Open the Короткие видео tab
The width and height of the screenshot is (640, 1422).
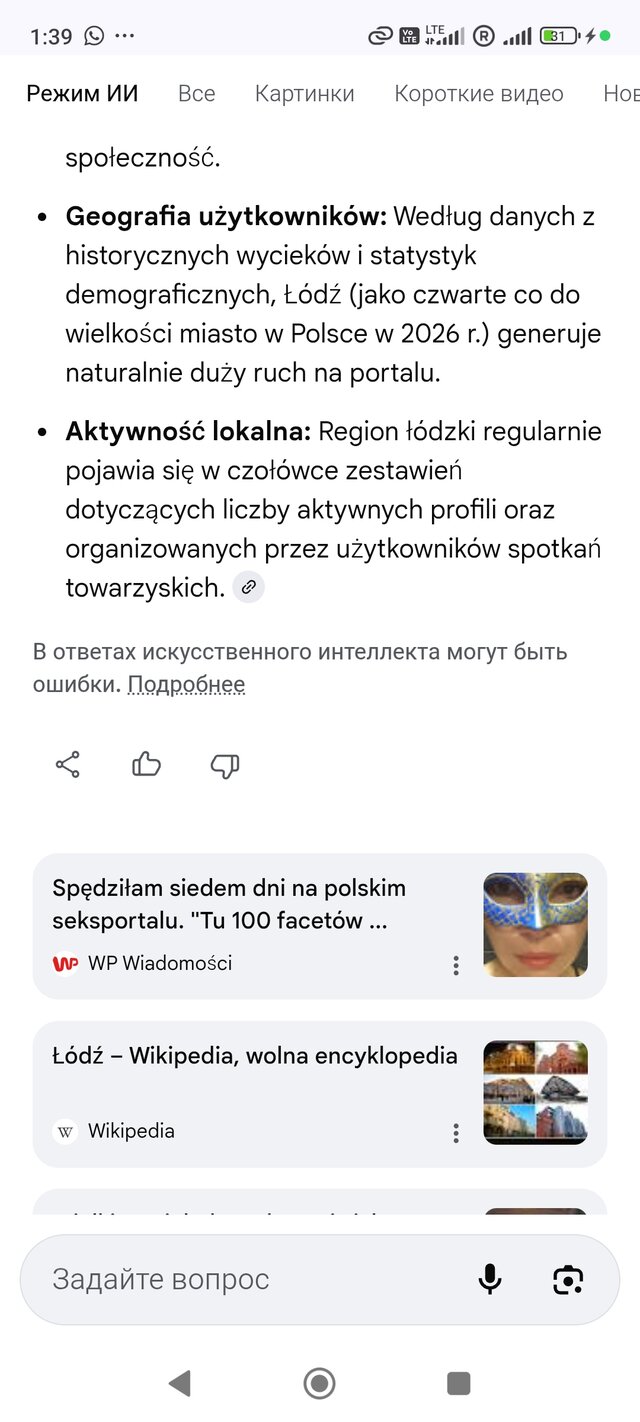(478, 94)
